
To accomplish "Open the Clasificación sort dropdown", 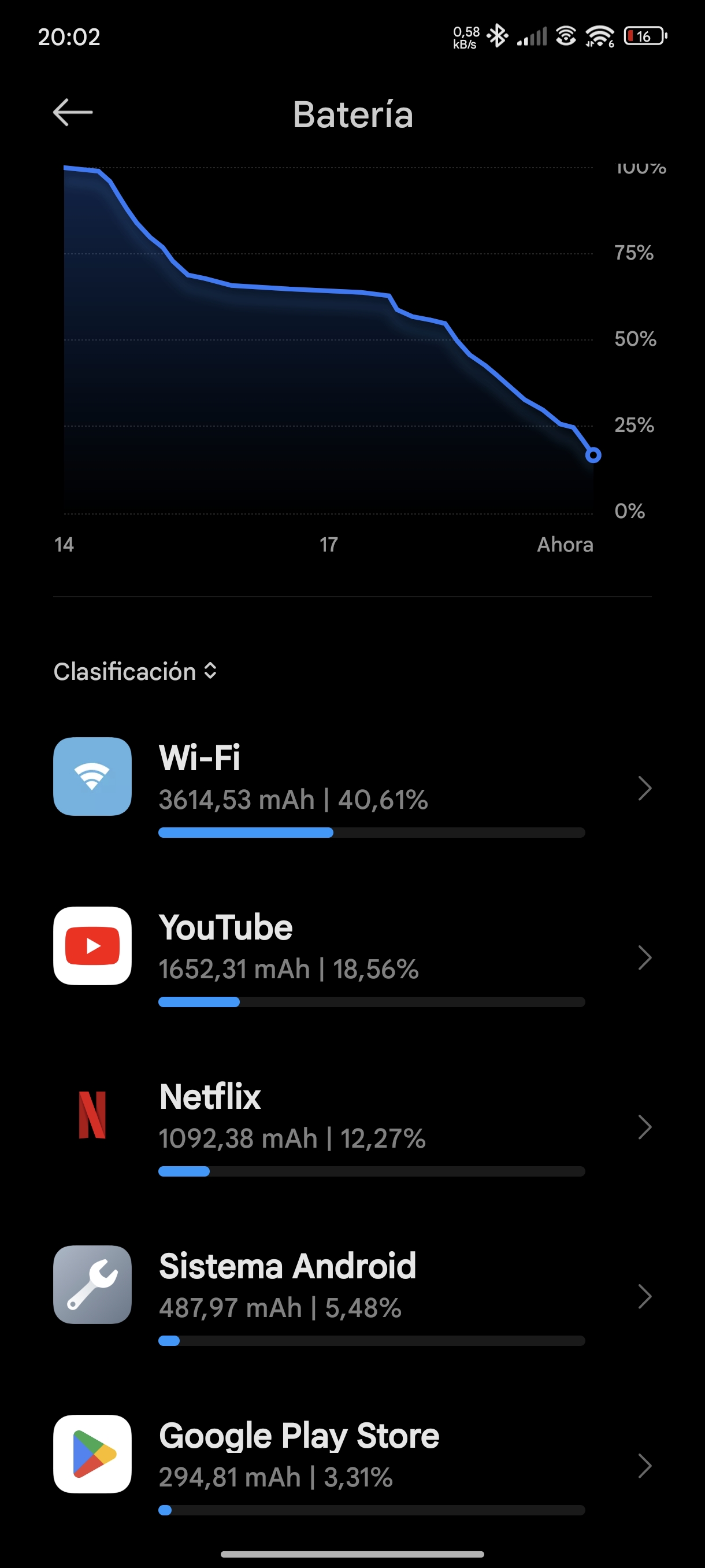I will pyautogui.click(x=135, y=671).
